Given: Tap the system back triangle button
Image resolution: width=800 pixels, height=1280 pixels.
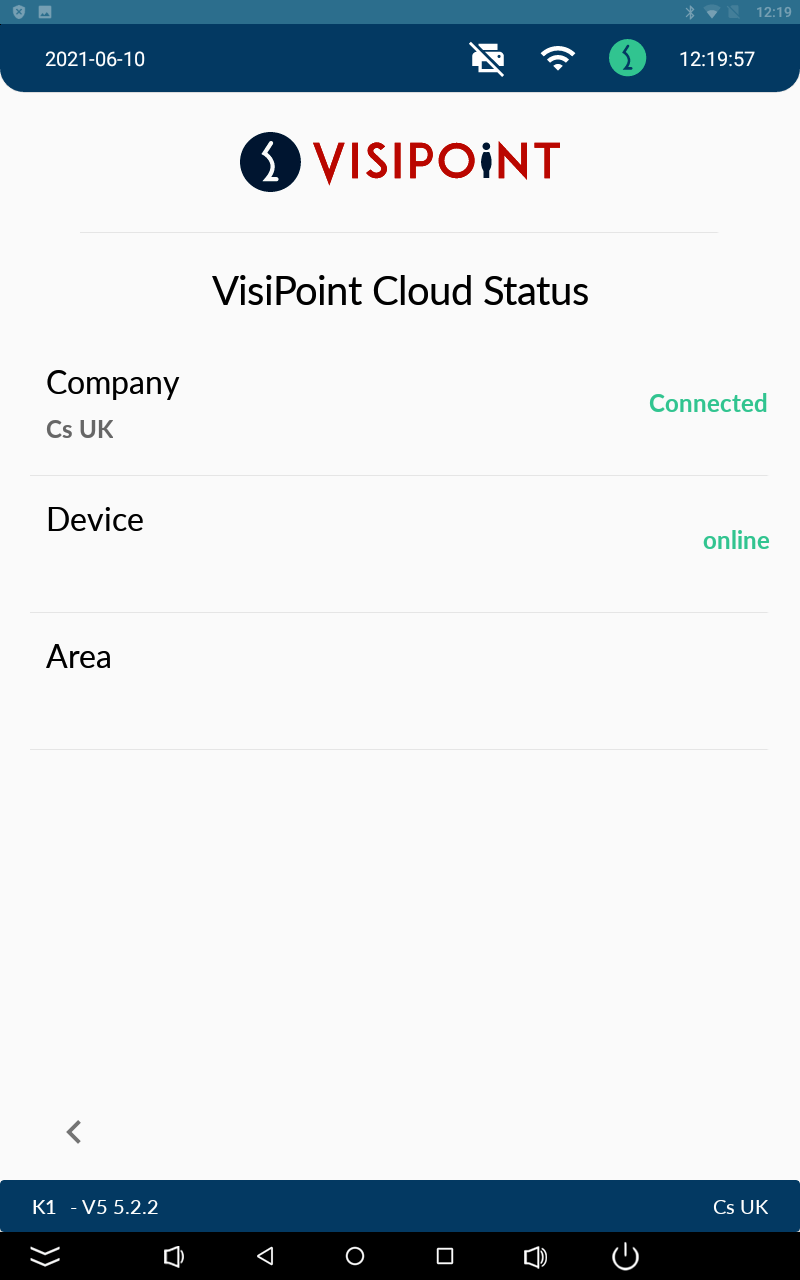Looking at the screenshot, I should point(265,1256).
